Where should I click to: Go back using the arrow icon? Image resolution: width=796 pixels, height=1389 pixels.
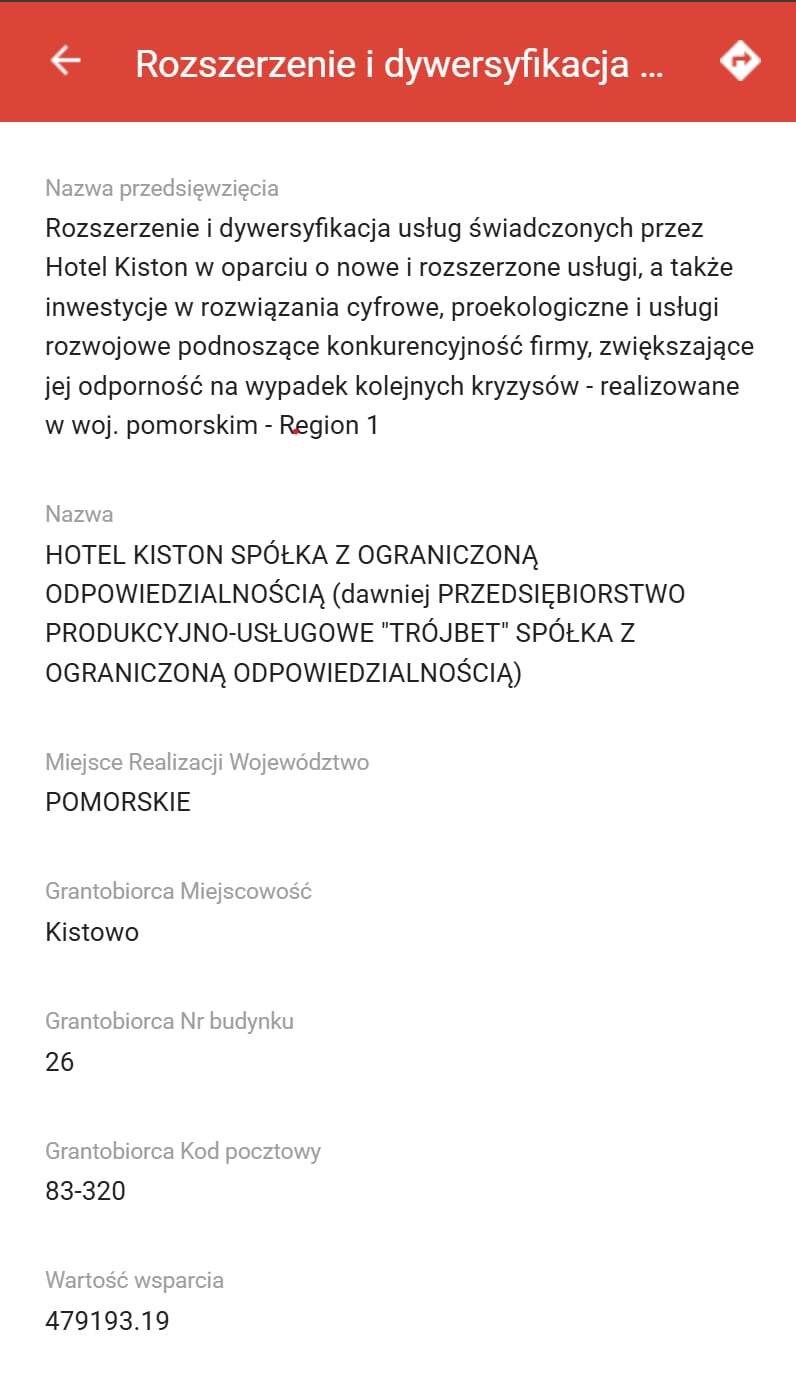pos(66,61)
